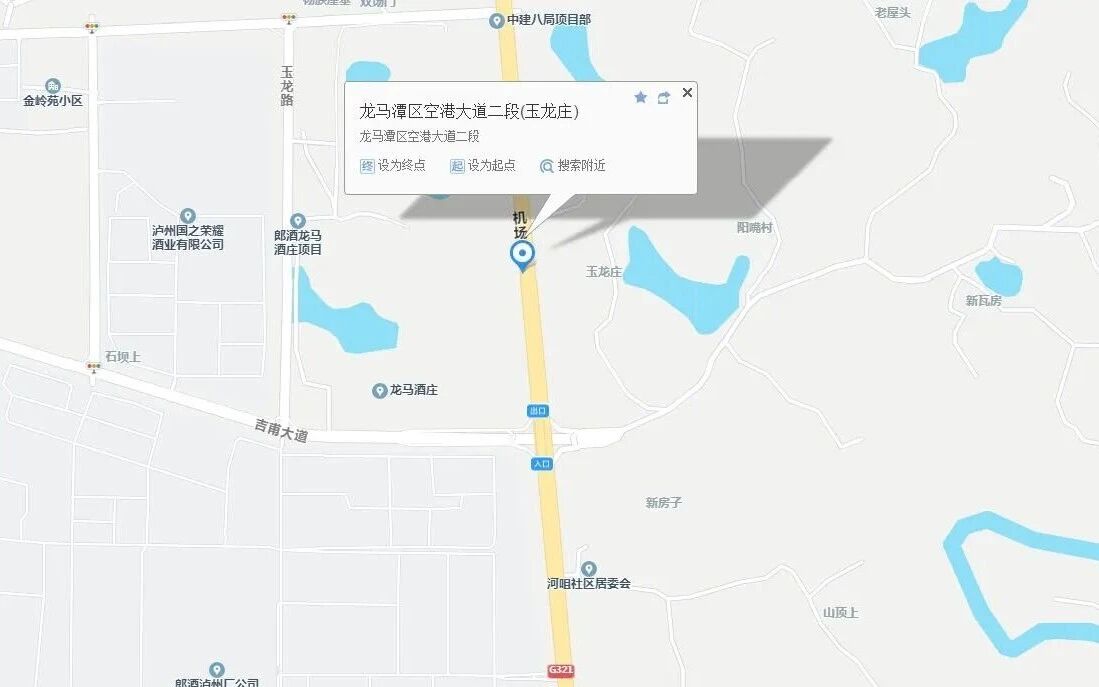
Task: Open the 郎酒龙马酒庄项目 marker
Action: coord(298,221)
